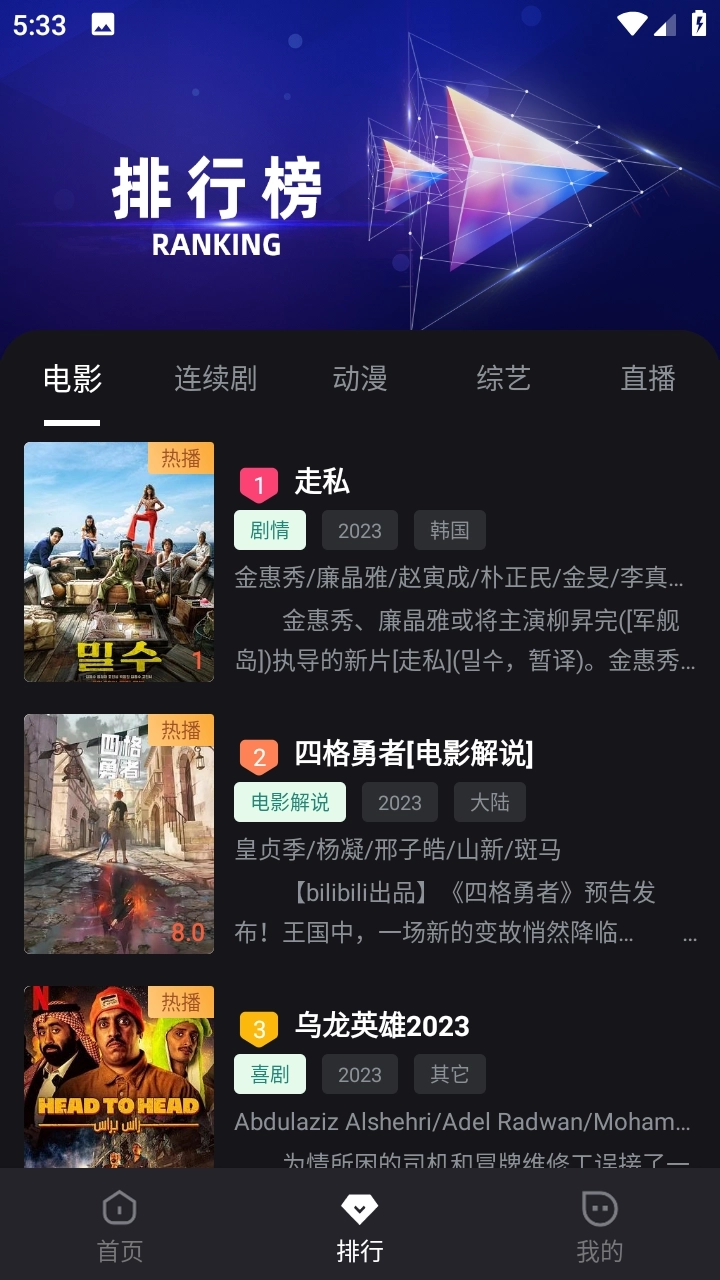720x1280 pixels.
Task: View the 乌龙英雄2023 poster
Action: click(x=119, y=1076)
